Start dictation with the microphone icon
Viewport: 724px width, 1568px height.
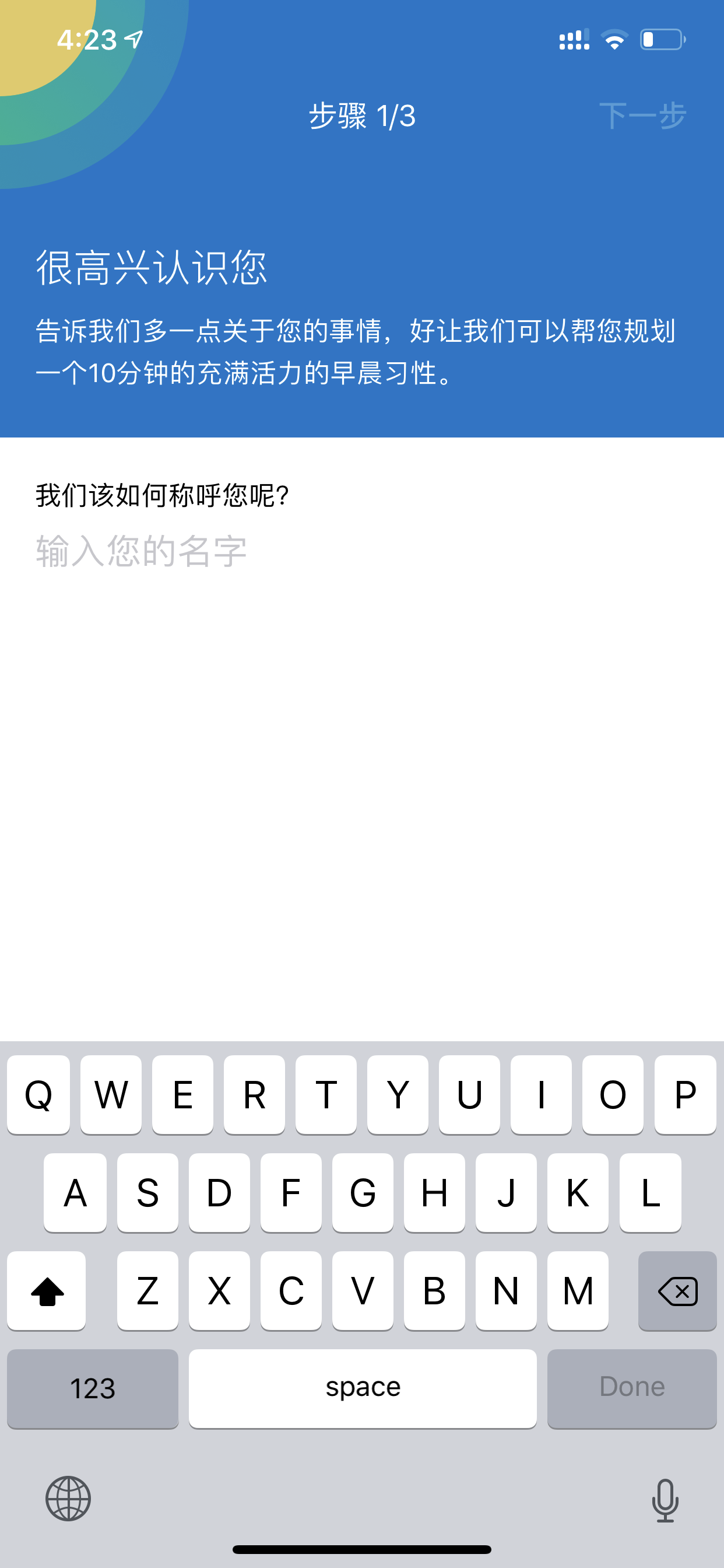coord(665,1500)
